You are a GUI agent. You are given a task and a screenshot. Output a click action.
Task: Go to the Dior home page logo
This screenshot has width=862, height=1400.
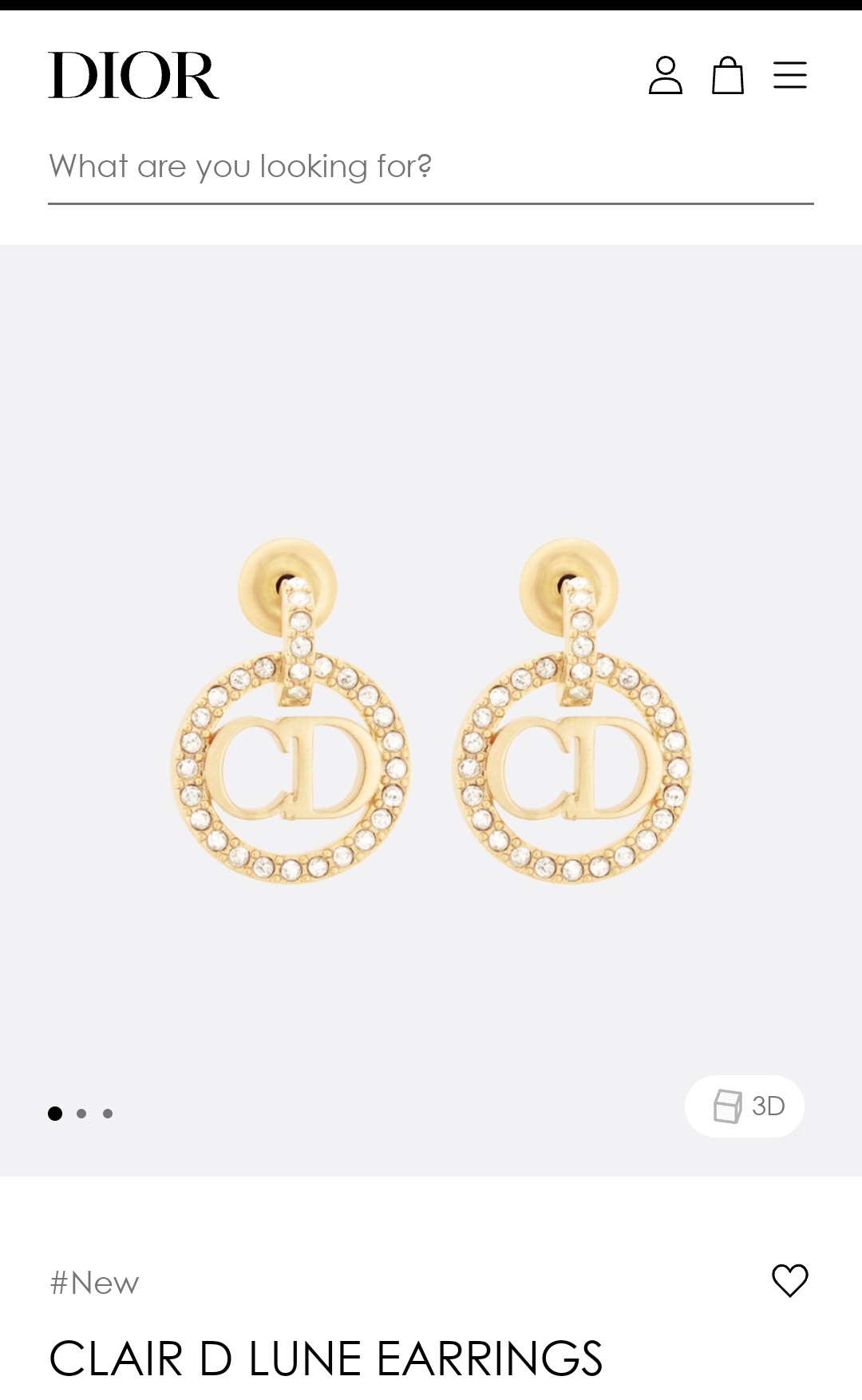click(x=133, y=76)
